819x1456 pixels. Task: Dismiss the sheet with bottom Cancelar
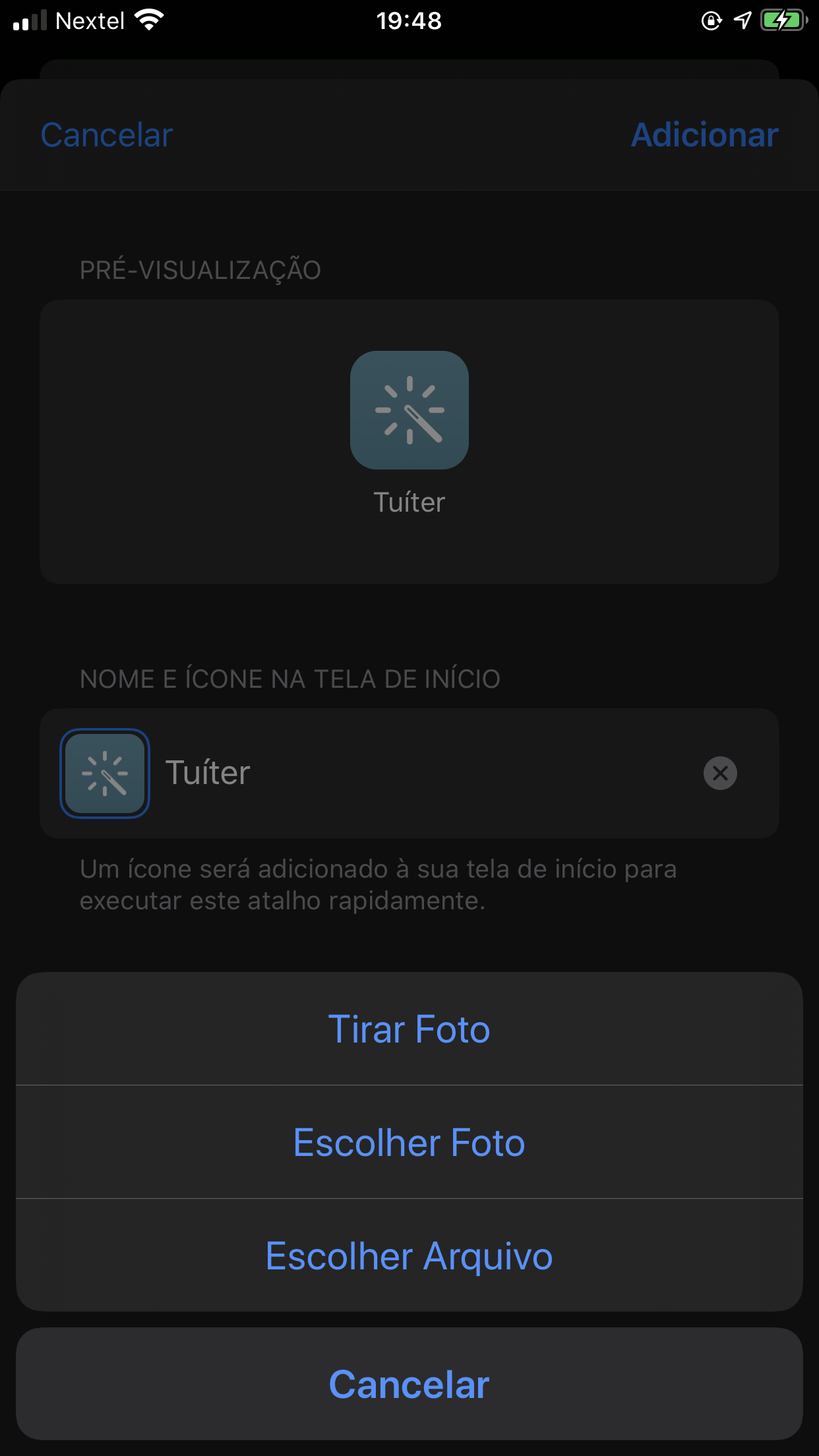click(409, 1383)
